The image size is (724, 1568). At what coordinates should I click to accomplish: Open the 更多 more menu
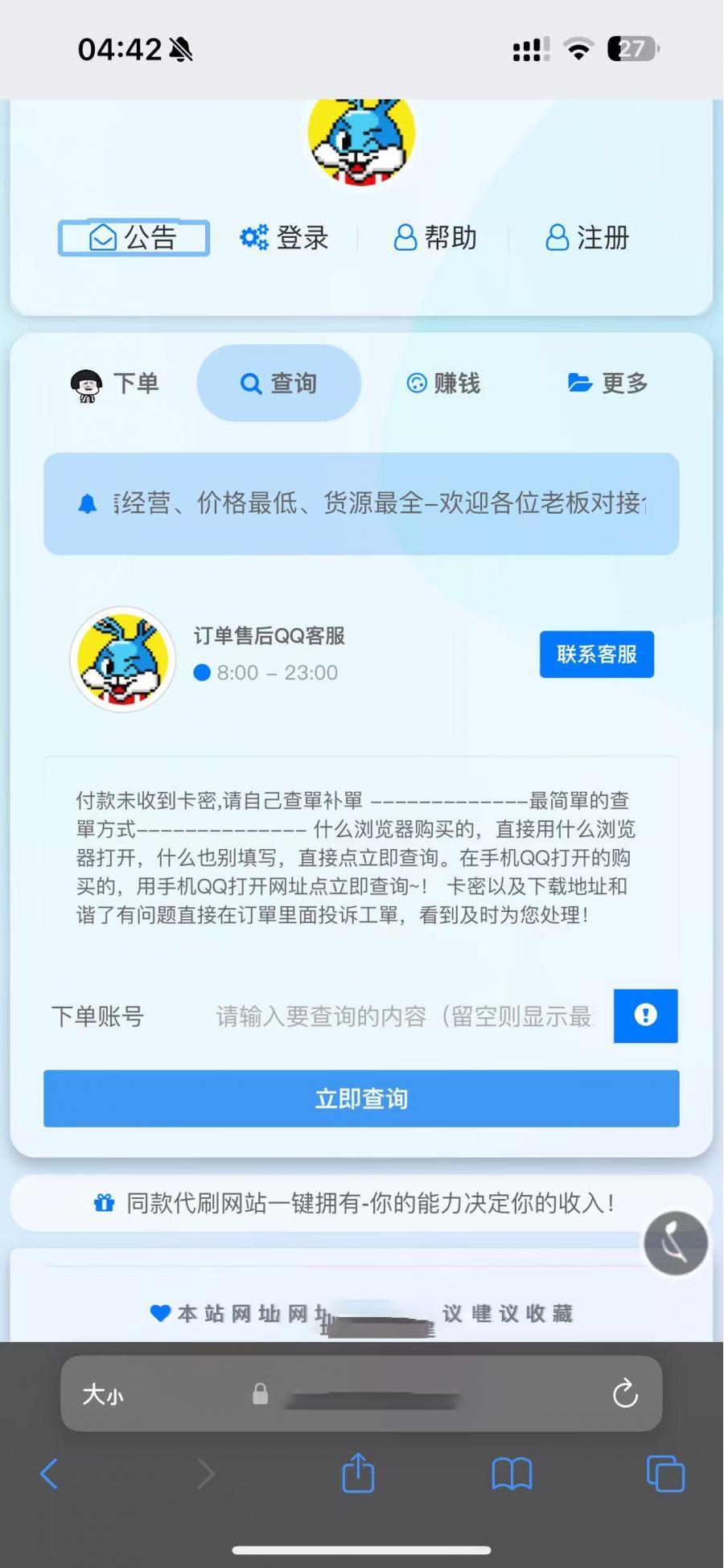click(607, 384)
